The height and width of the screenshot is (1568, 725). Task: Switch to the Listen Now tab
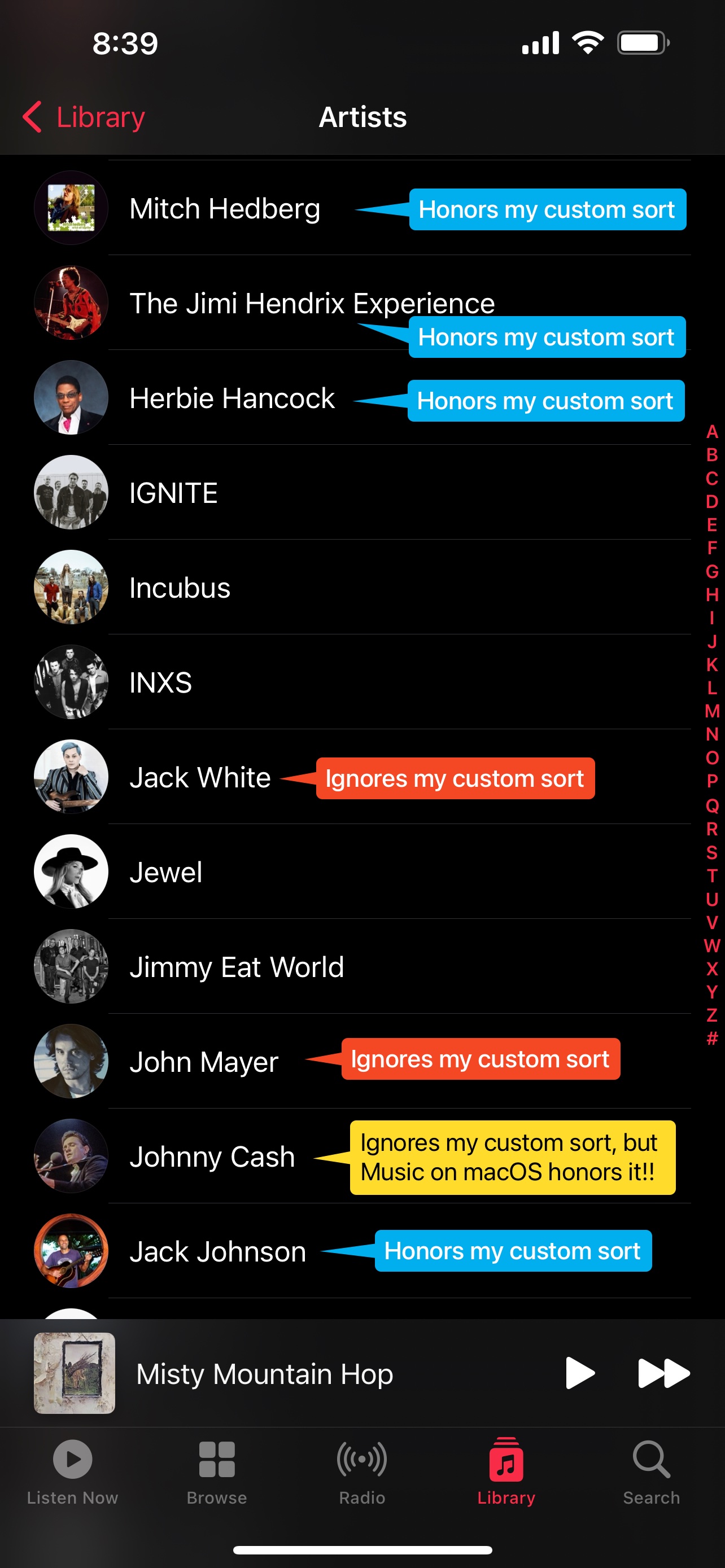tap(72, 1470)
